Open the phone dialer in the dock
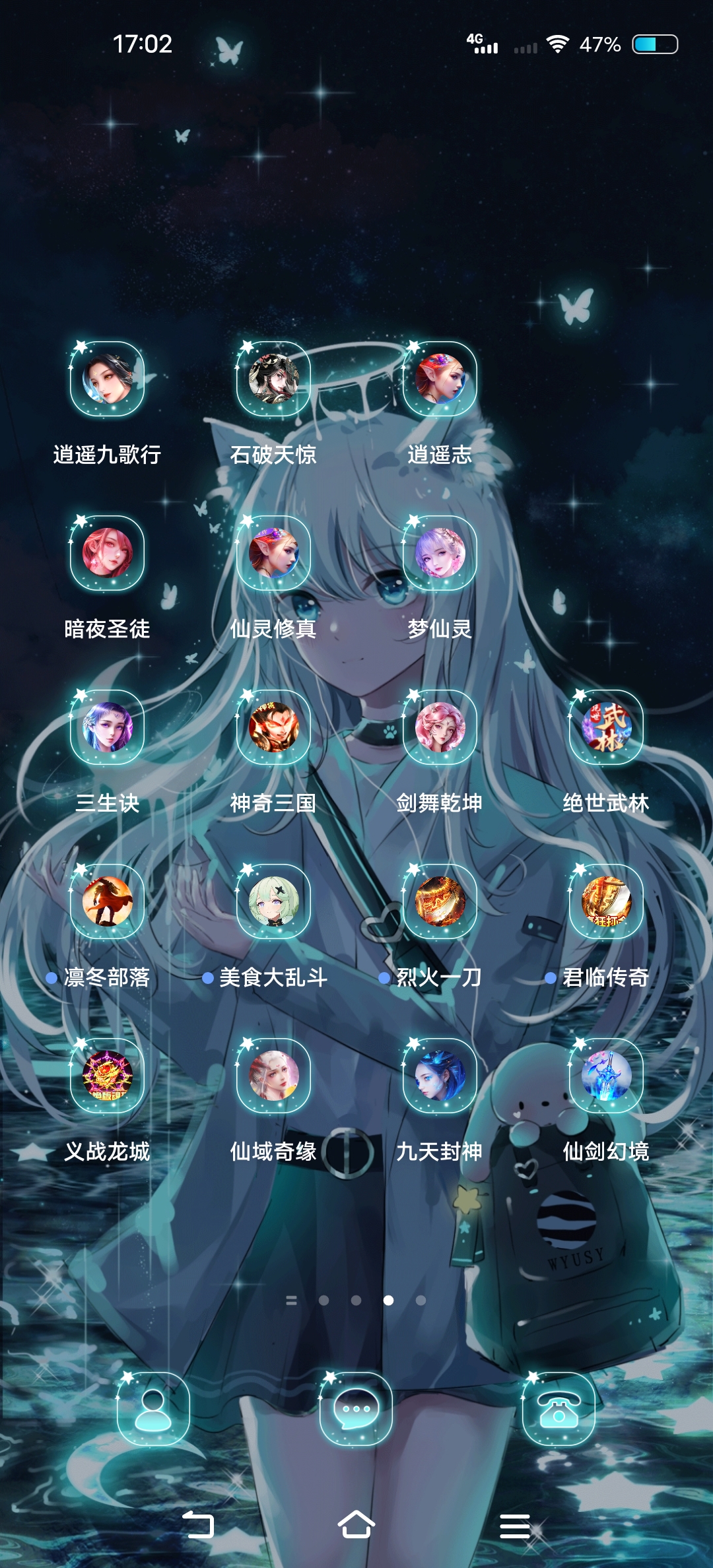The image size is (713, 1568). click(559, 1408)
